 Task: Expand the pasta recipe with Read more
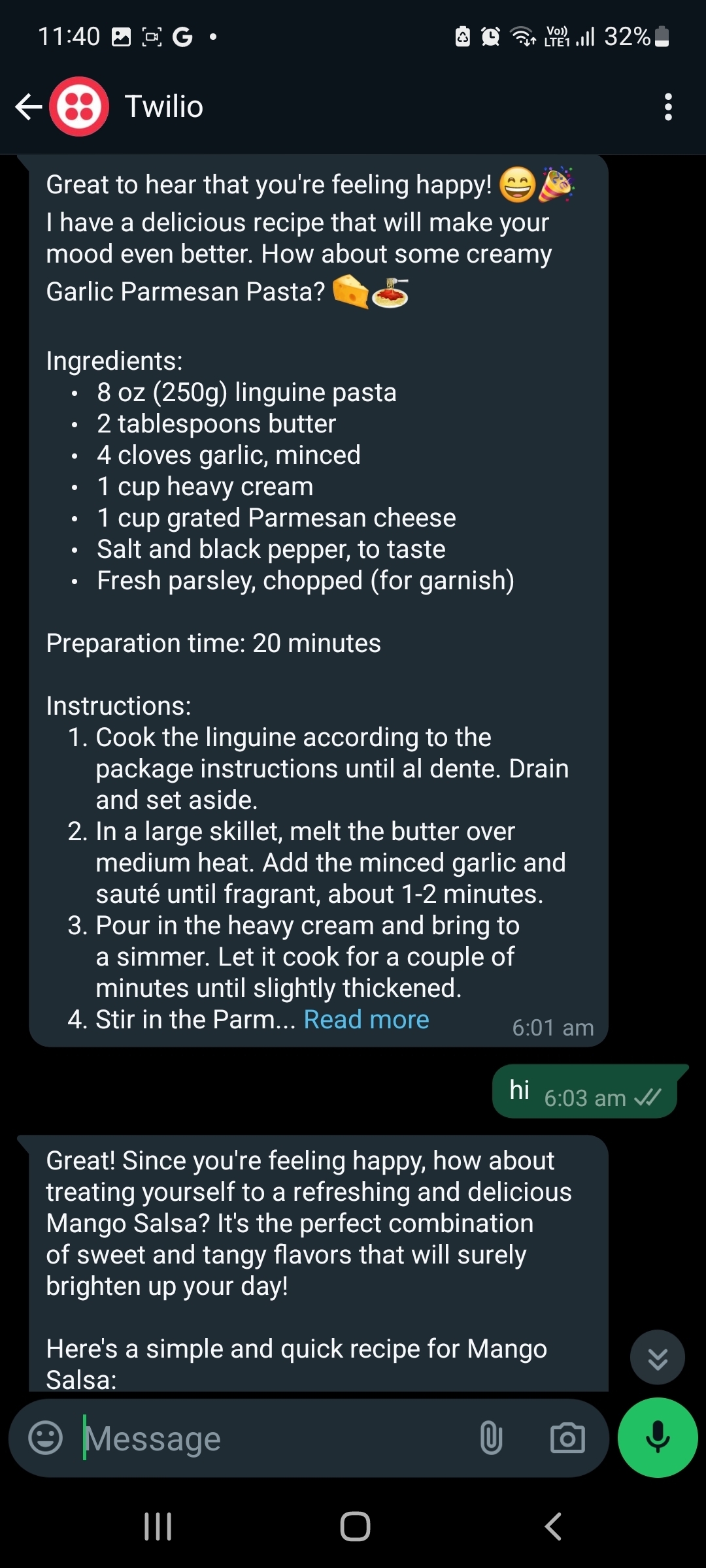coord(366,1020)
